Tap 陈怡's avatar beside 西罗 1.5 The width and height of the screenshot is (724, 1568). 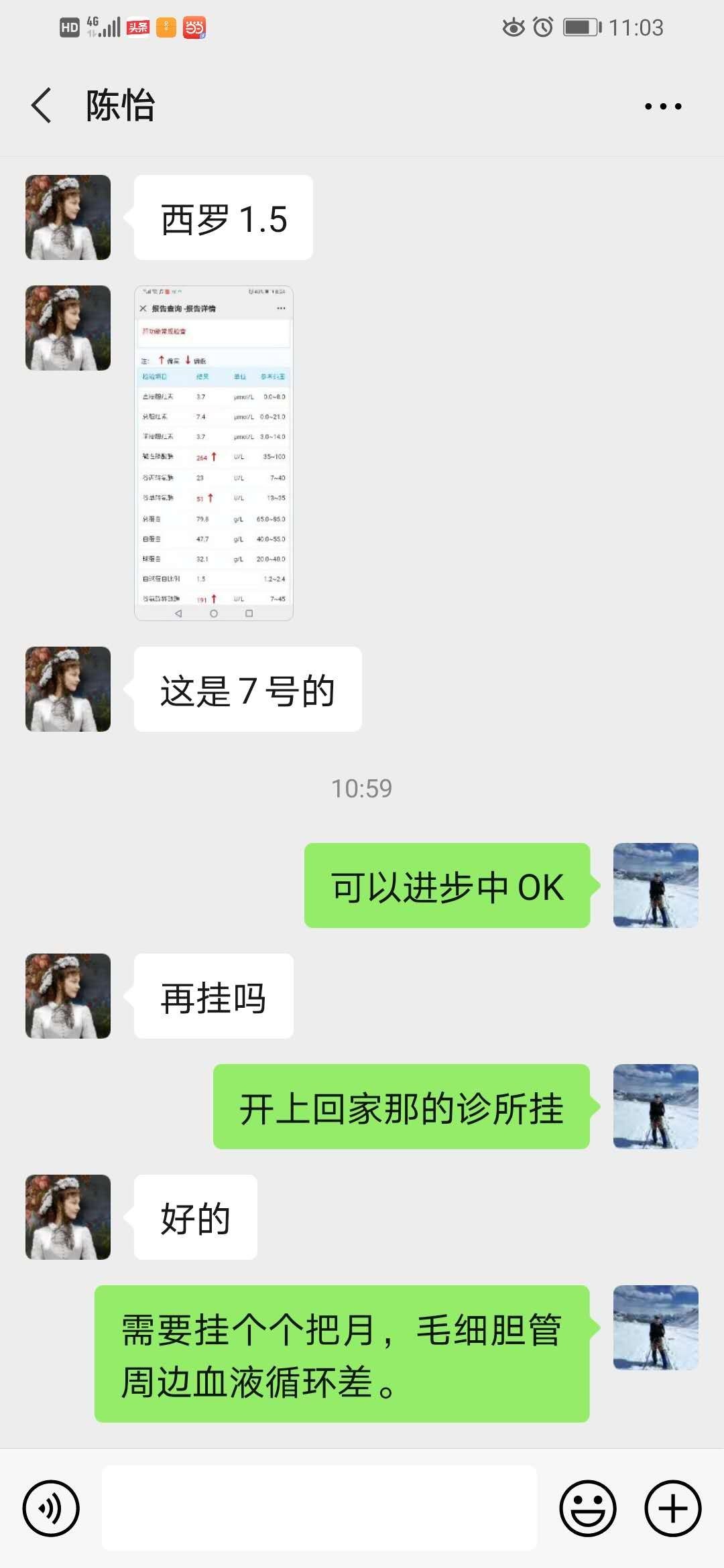pyautogui.click(x=68, y=217)
